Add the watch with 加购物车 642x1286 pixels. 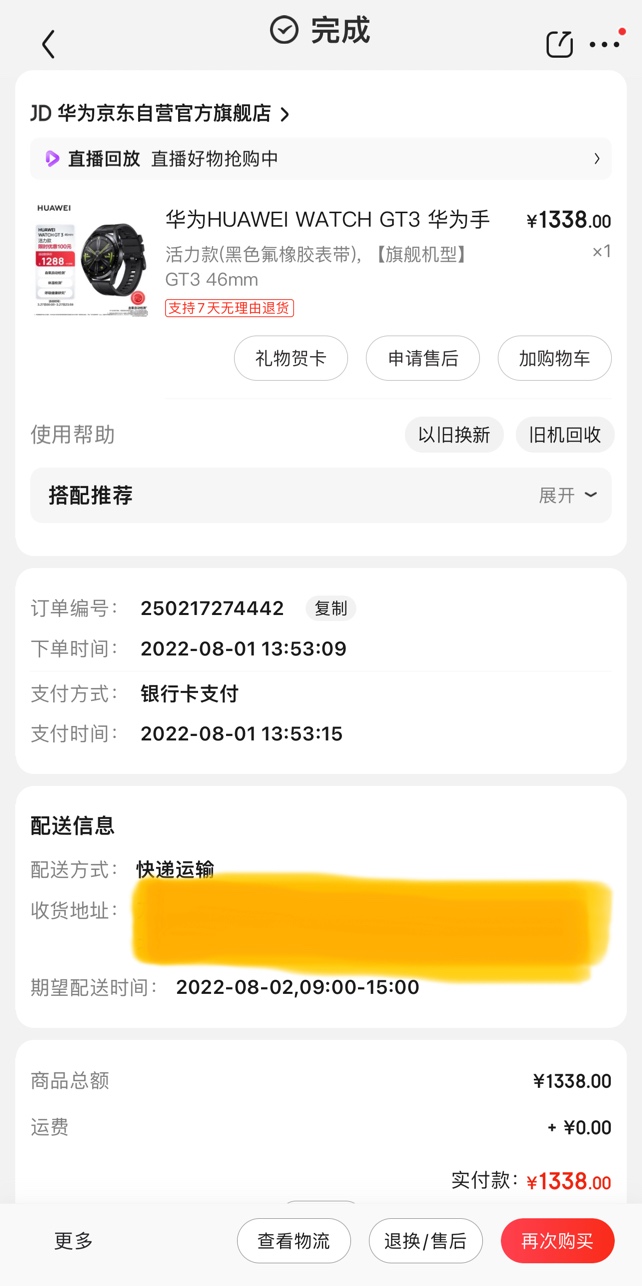[555, 358]
